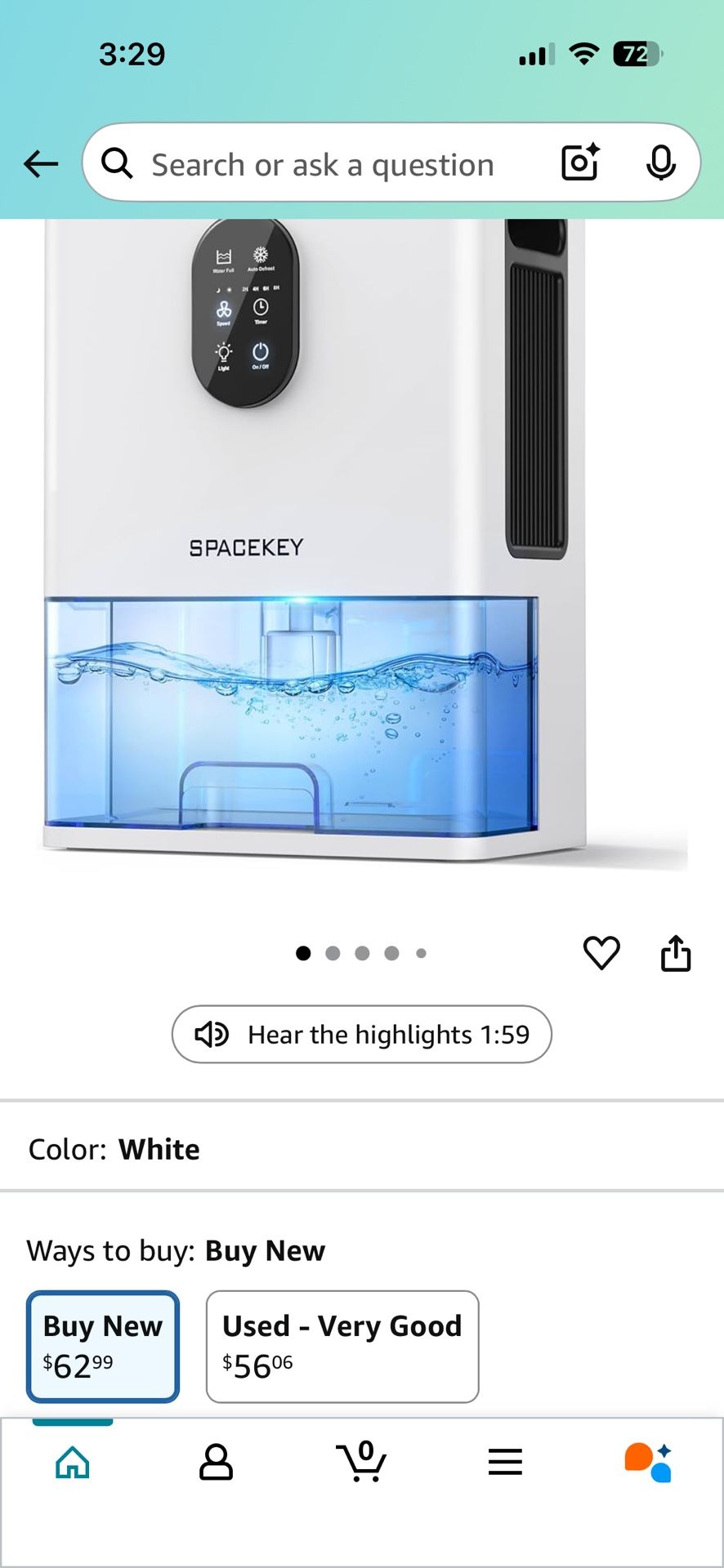Select Used - Very Good for $56.06
The image size is (724, 1568).
point(342,1346)
